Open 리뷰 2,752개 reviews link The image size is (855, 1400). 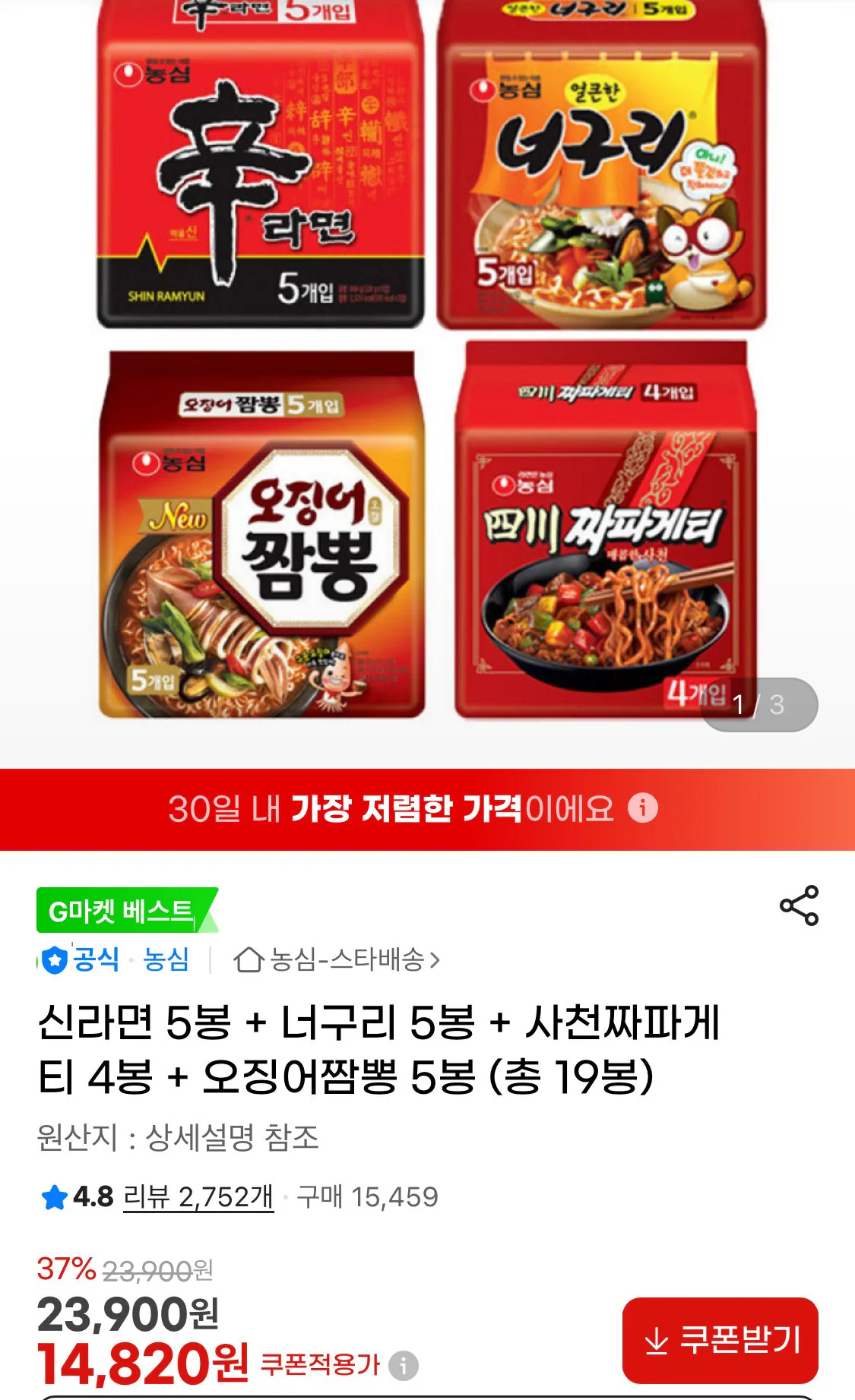coord(198,1194)
